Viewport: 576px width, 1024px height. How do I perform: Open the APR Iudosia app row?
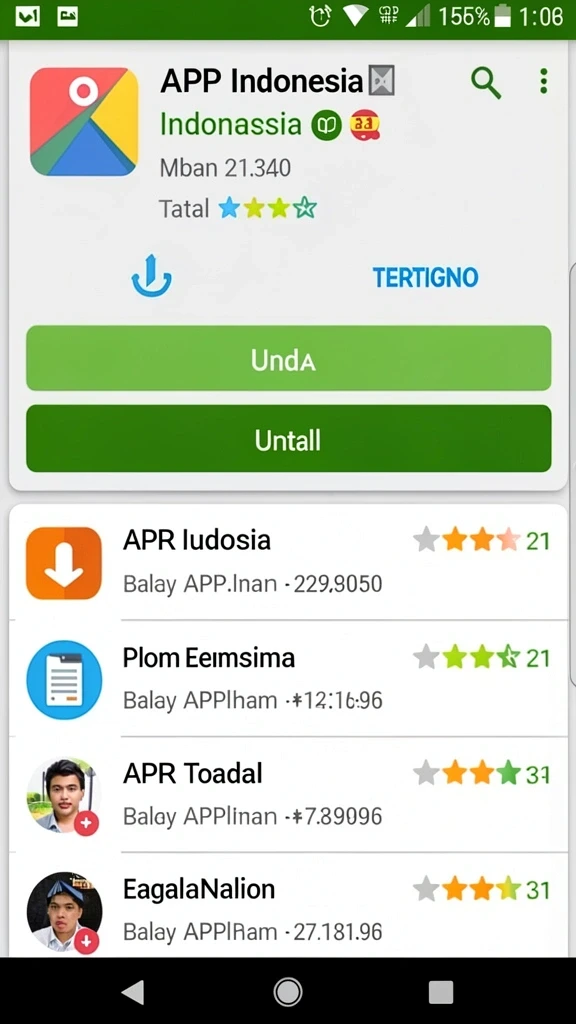(x=289, y=563)
